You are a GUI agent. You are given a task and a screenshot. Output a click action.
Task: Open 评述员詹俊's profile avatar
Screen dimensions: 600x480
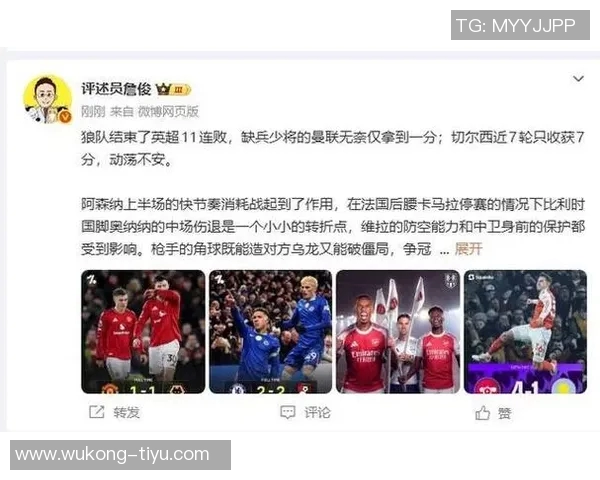point(47,98)
